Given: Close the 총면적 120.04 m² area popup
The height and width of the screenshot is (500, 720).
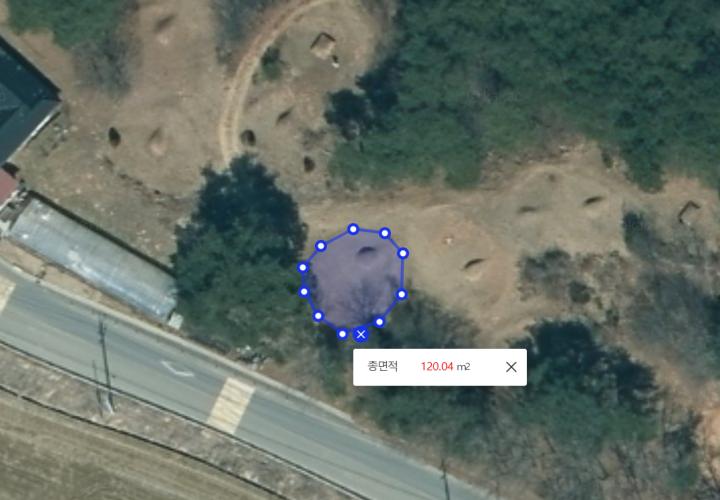Looking at the screenshot, I should (511, 367).
